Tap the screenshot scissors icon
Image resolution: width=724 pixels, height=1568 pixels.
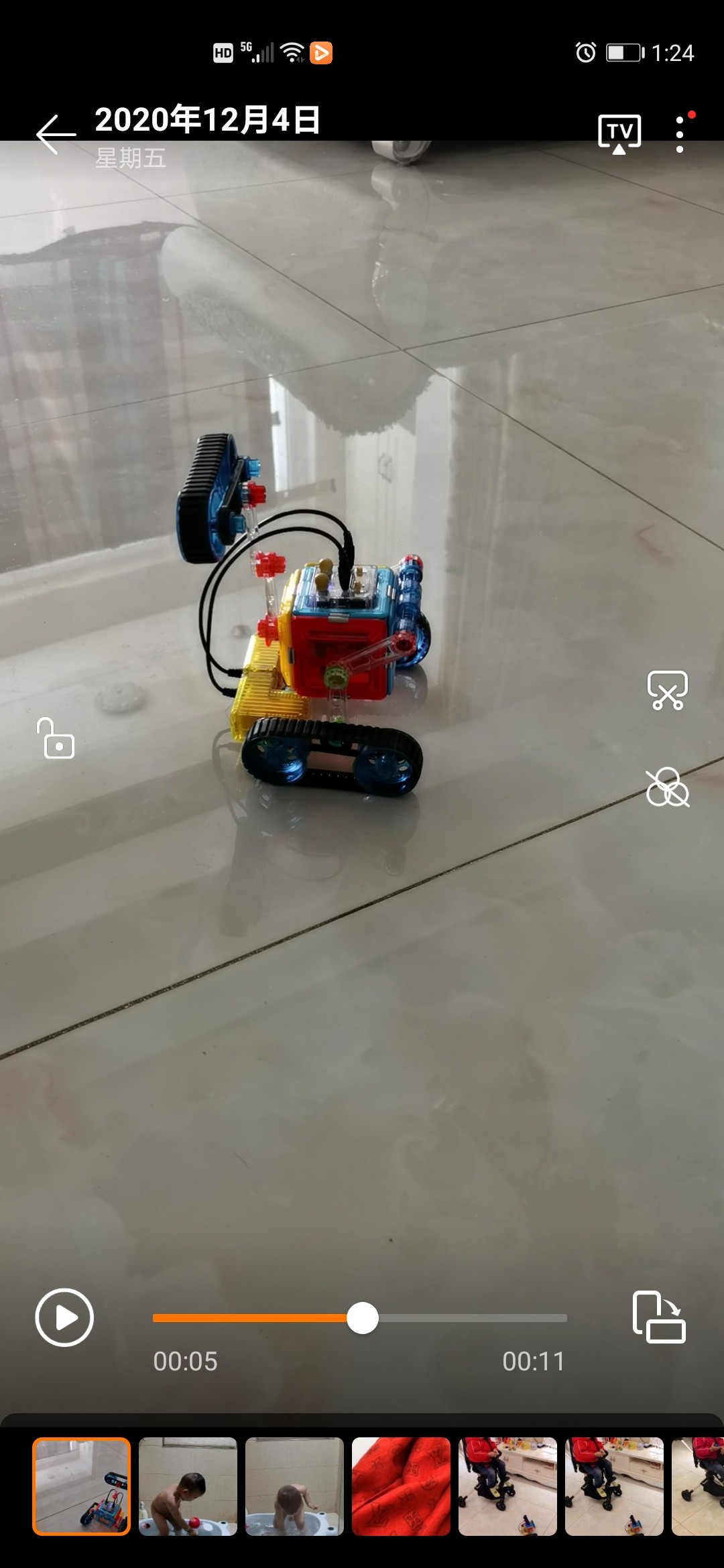tap(667, 690)
